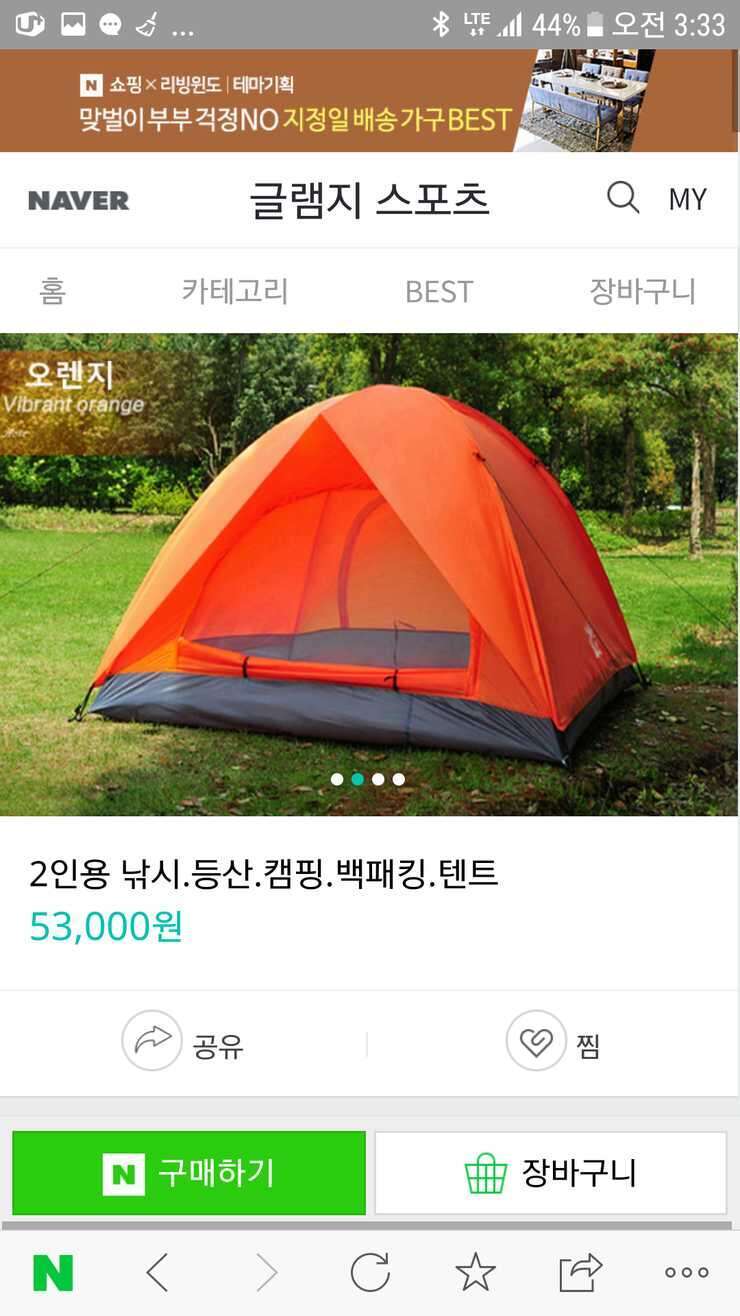Go to the product store title 글램지 스포츠
This screenshot has width=740, height=1316.
pos(369,199)
